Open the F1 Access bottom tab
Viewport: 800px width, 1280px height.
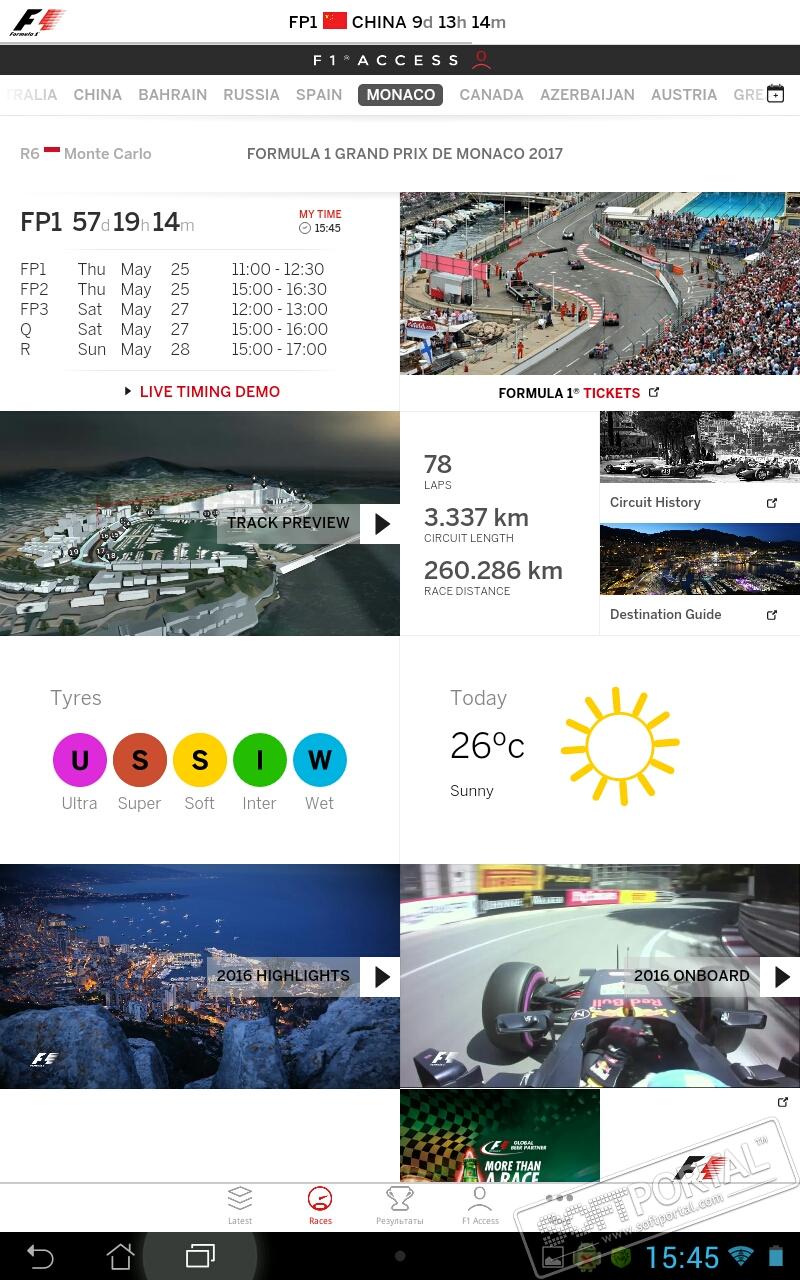(x=480, y=1204)
